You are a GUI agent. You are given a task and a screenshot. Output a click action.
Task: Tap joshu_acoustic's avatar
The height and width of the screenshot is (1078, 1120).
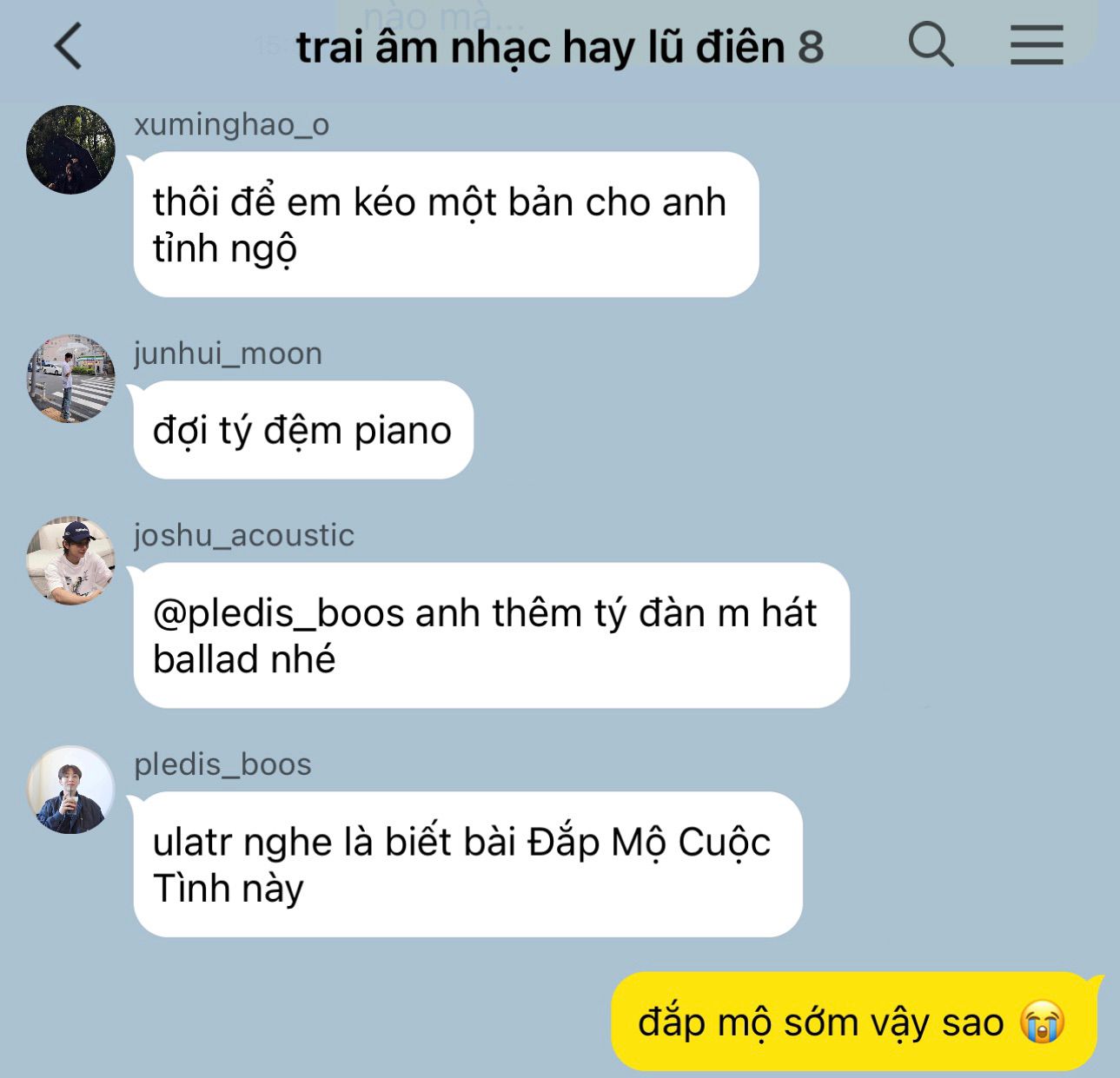coord(70,561)
